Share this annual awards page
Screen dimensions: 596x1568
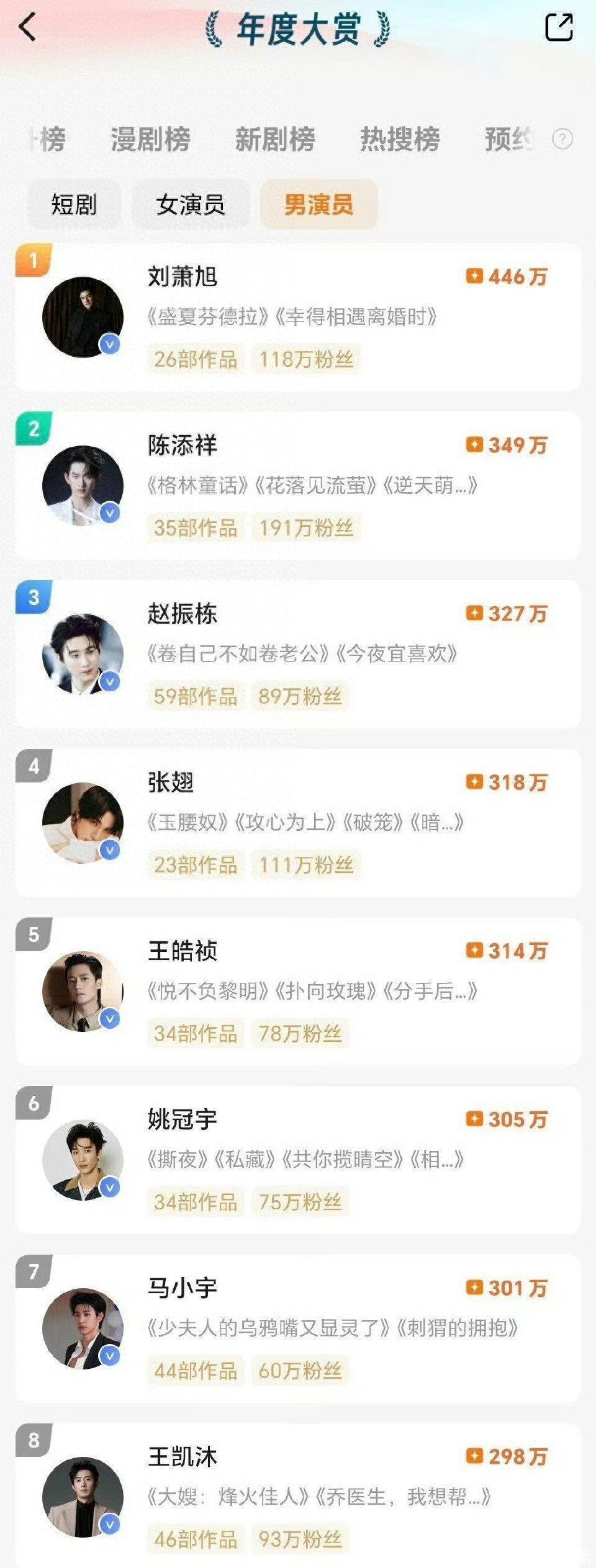(558, 28)
